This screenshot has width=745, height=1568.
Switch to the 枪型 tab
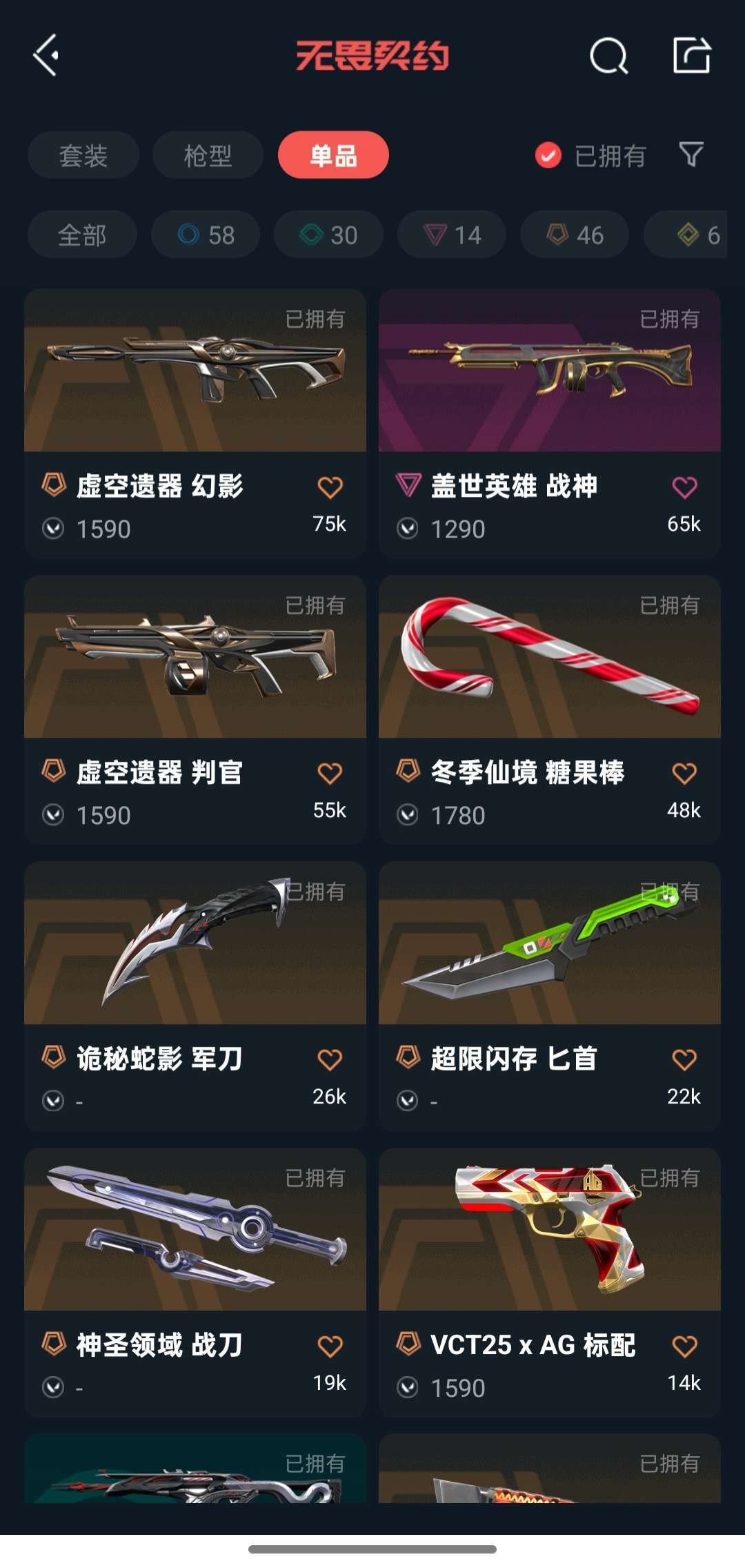(x=208, y=155)
